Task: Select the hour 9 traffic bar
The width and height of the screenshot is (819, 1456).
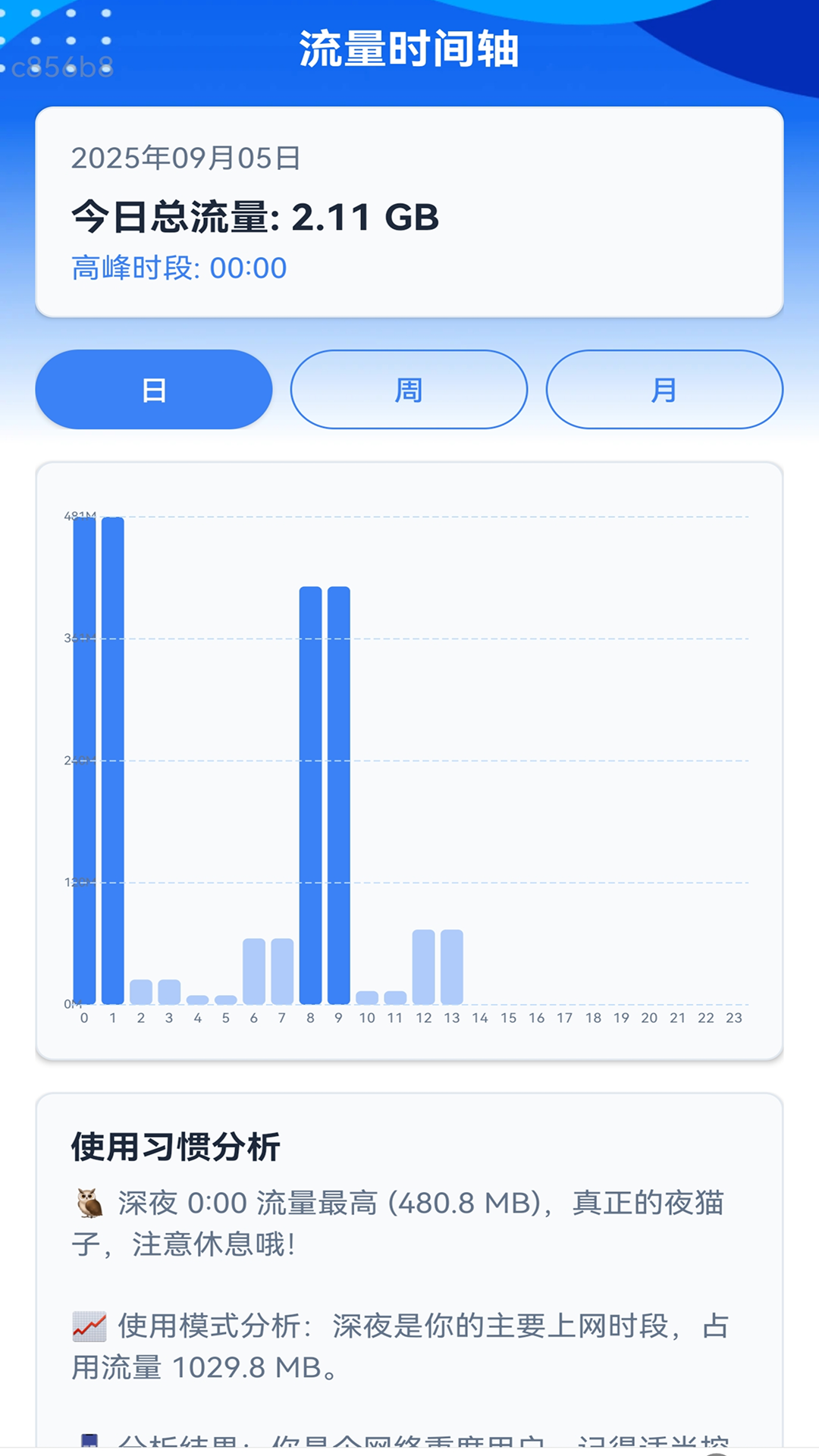Action: (340, 796)
